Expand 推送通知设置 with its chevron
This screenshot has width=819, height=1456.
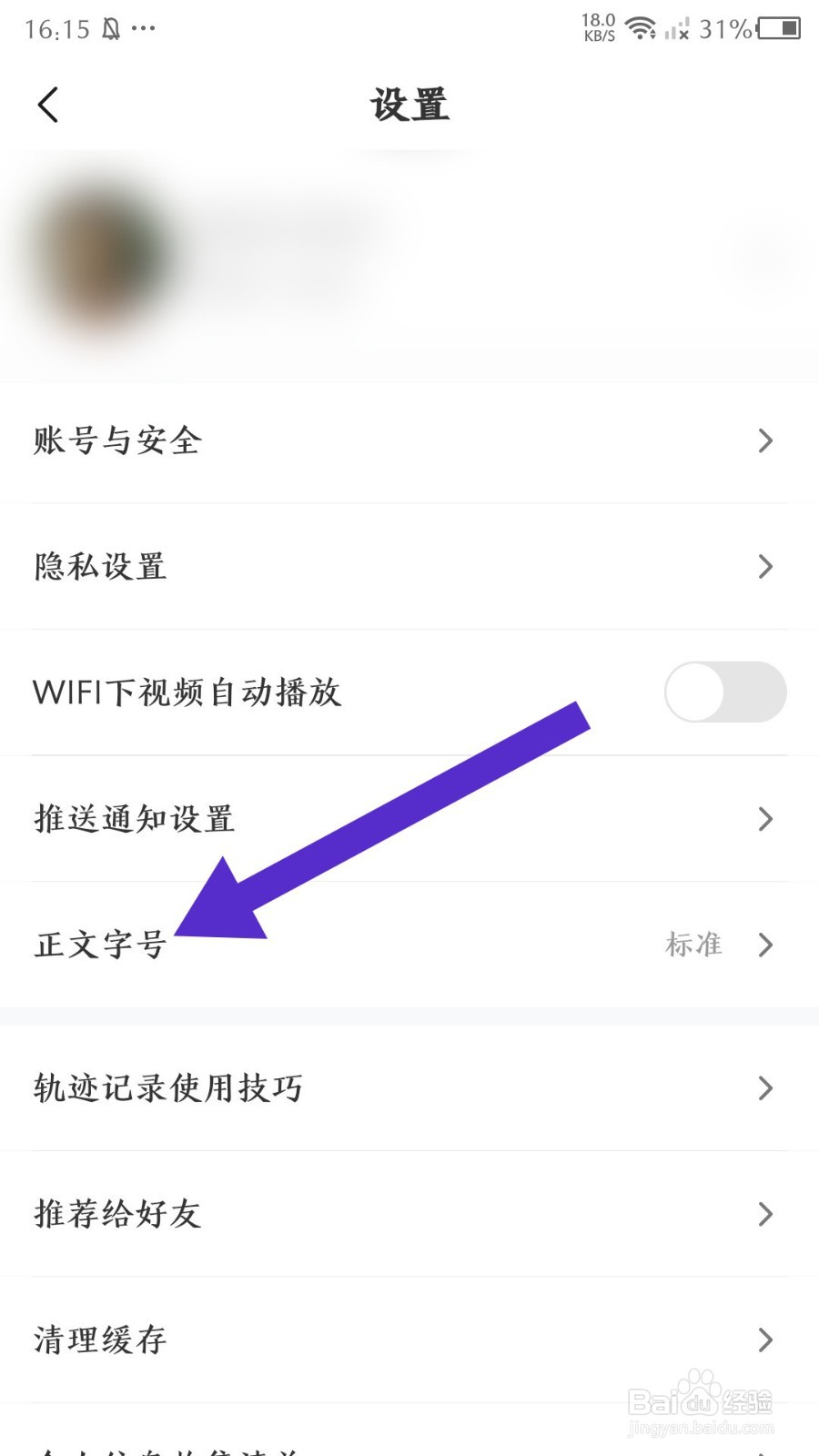pyautogui.click(x=765, y=819)
